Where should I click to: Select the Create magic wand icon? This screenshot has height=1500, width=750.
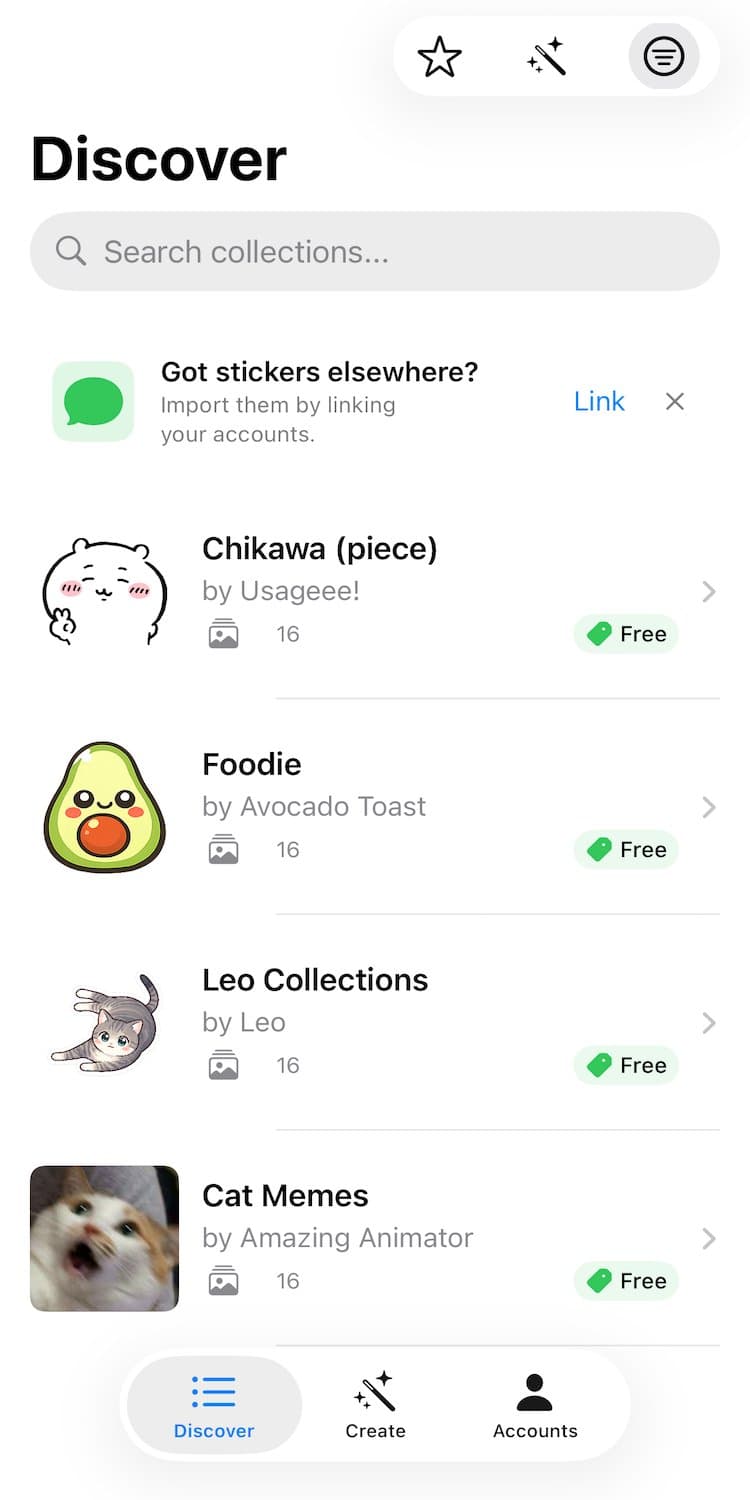coord(375,1388)
